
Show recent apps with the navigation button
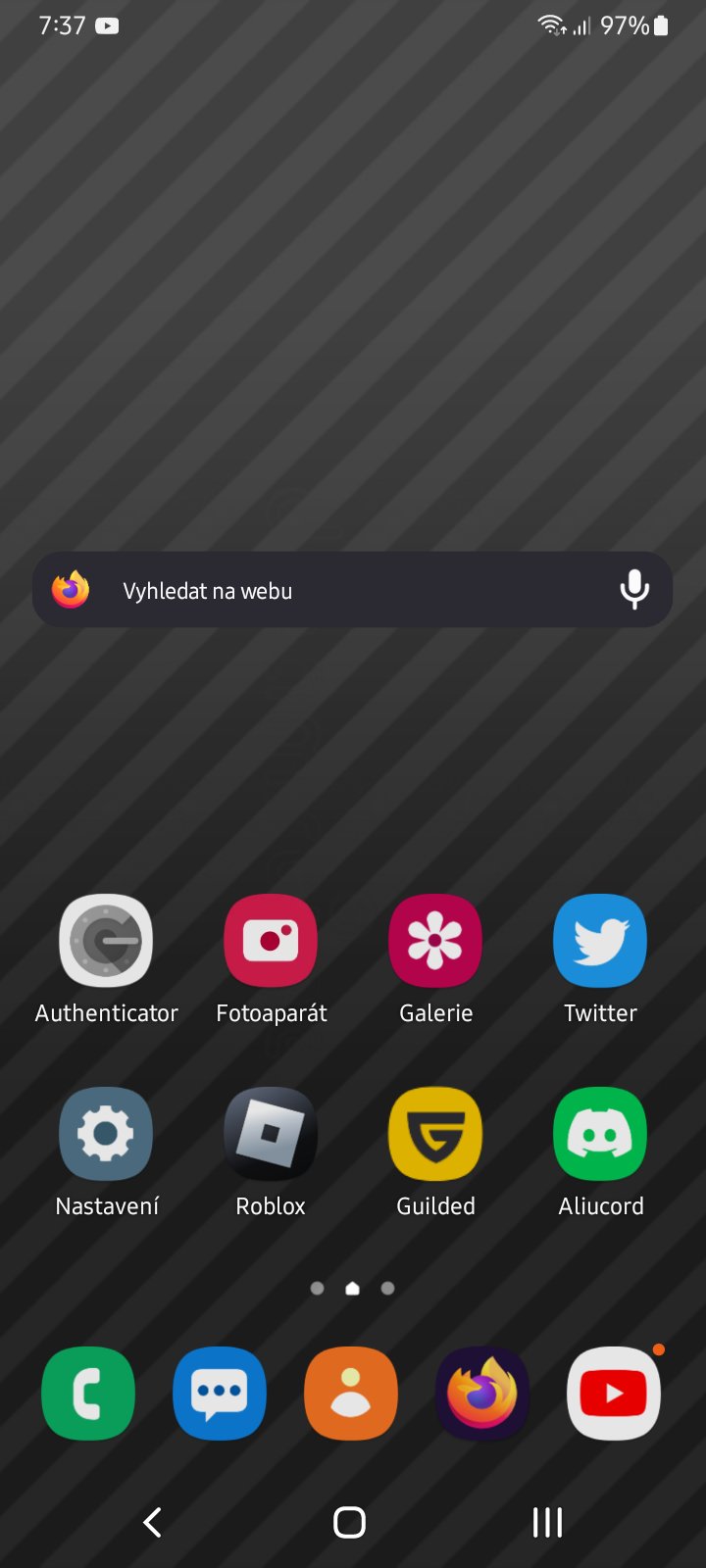tap(547, 1522)
